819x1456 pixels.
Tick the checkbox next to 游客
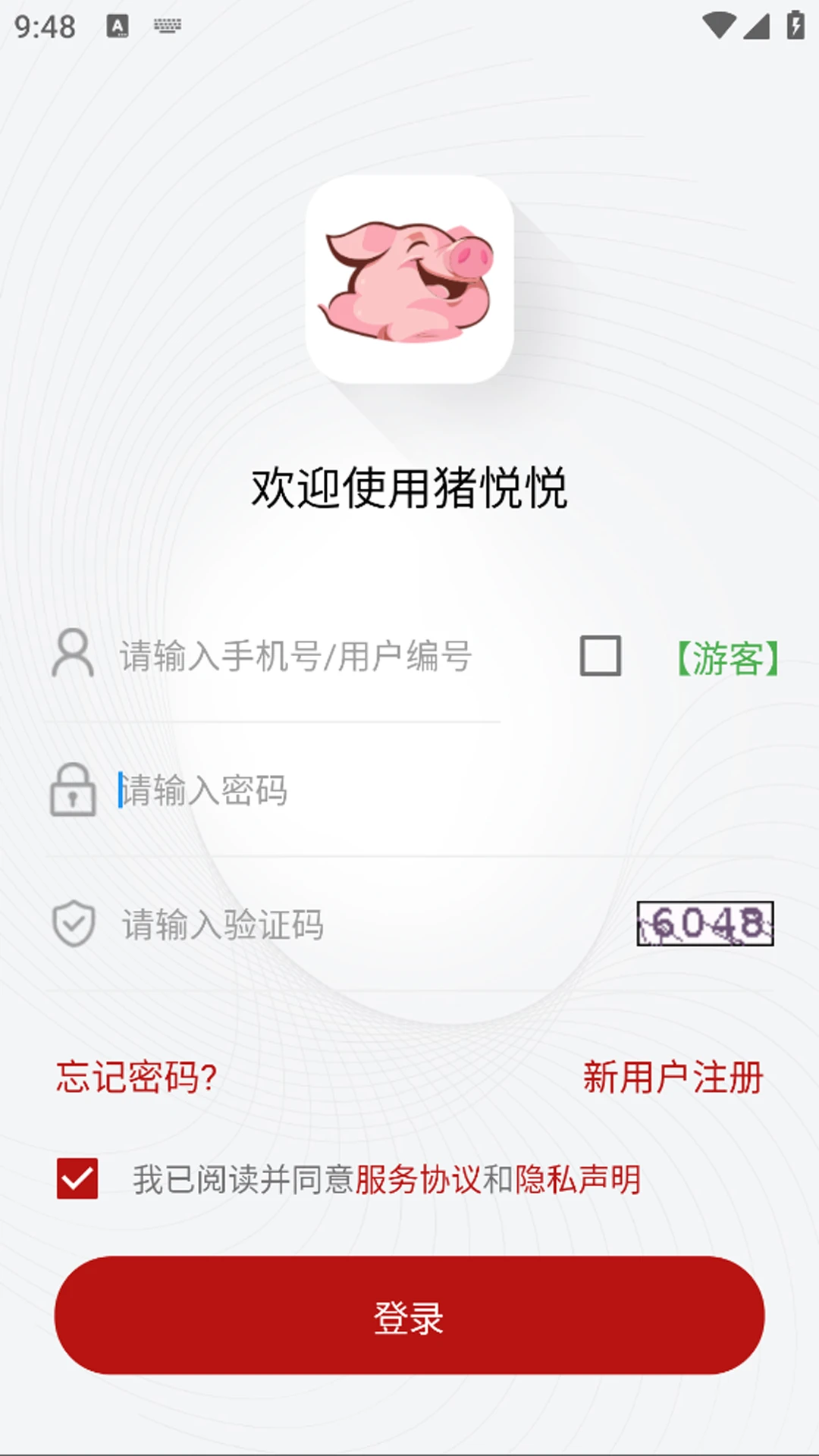coord(601,656)
